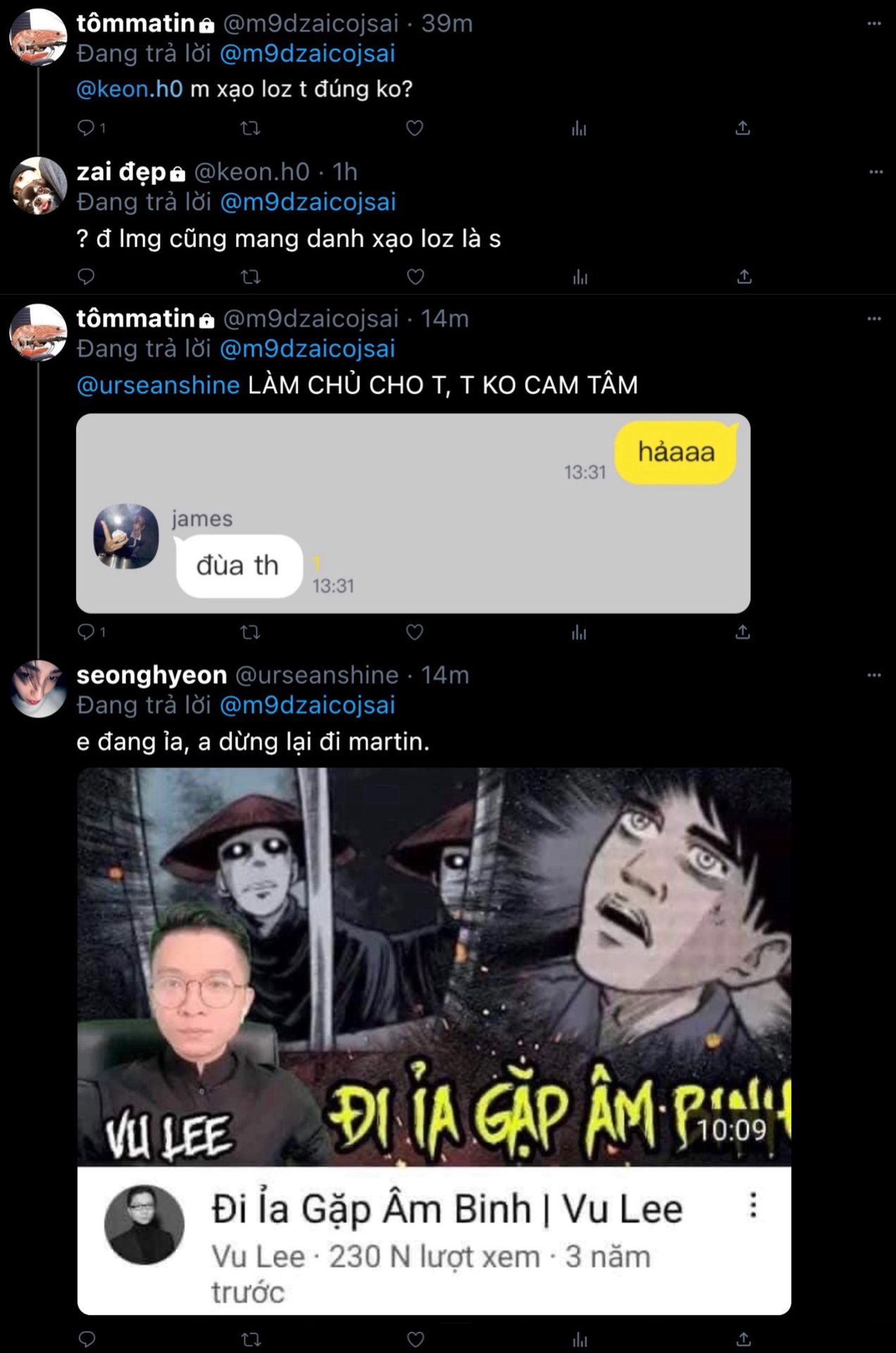
Task: Open the chat screenshot with james
Action: coord(413,513)
